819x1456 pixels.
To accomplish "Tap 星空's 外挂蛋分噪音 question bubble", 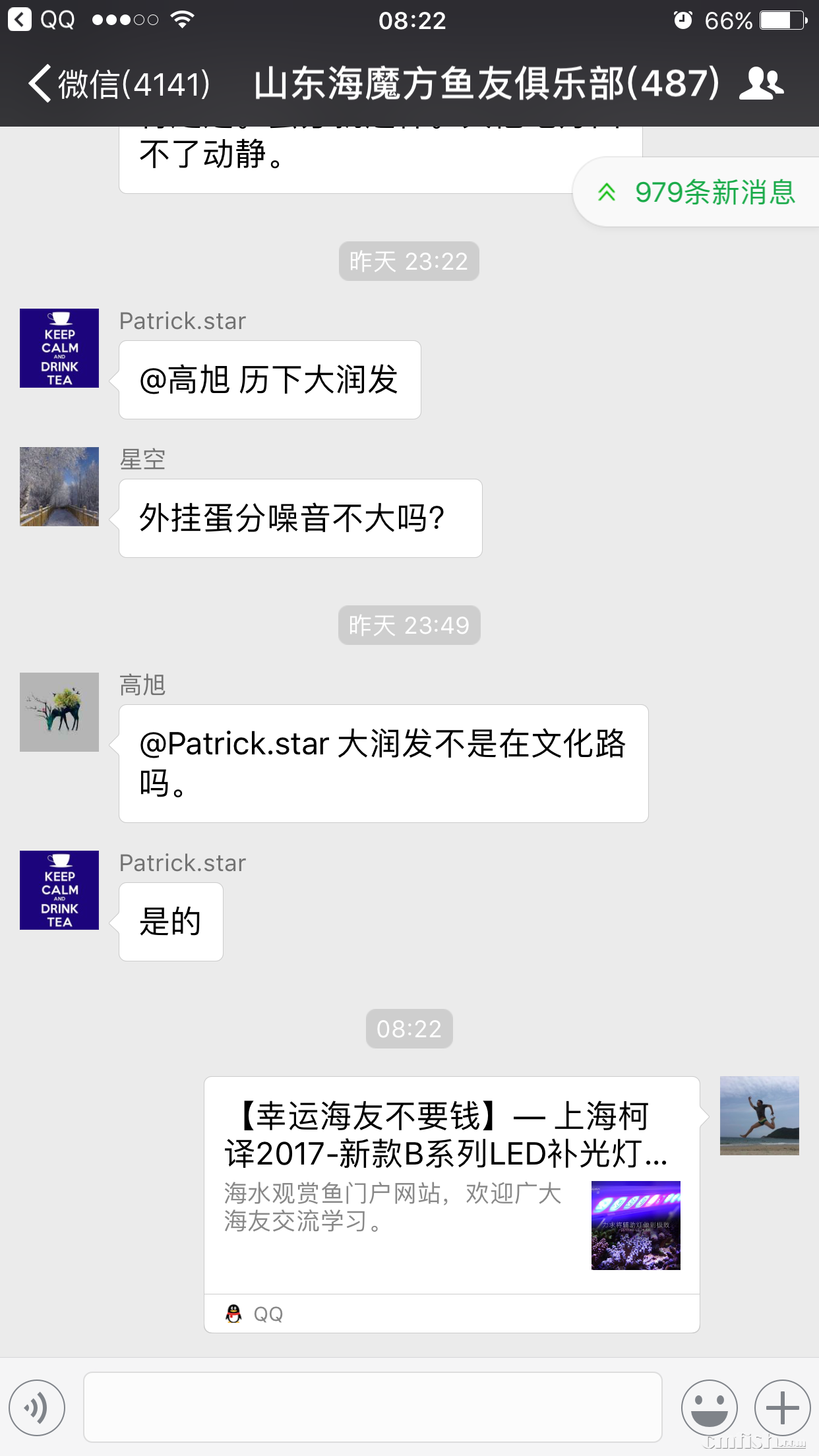I will click(x=300, y=518).
